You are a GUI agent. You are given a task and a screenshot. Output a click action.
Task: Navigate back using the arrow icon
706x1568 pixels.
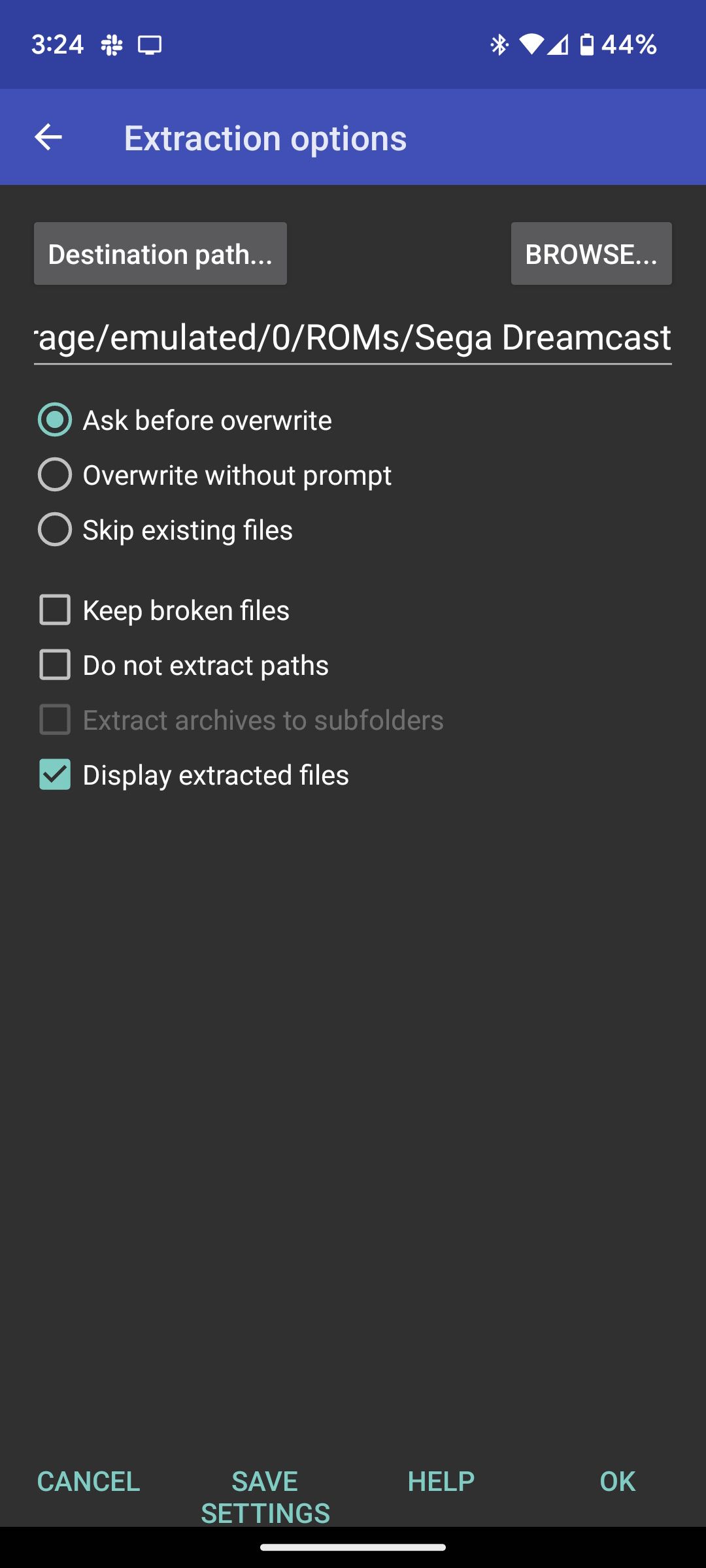click(49, 137)
